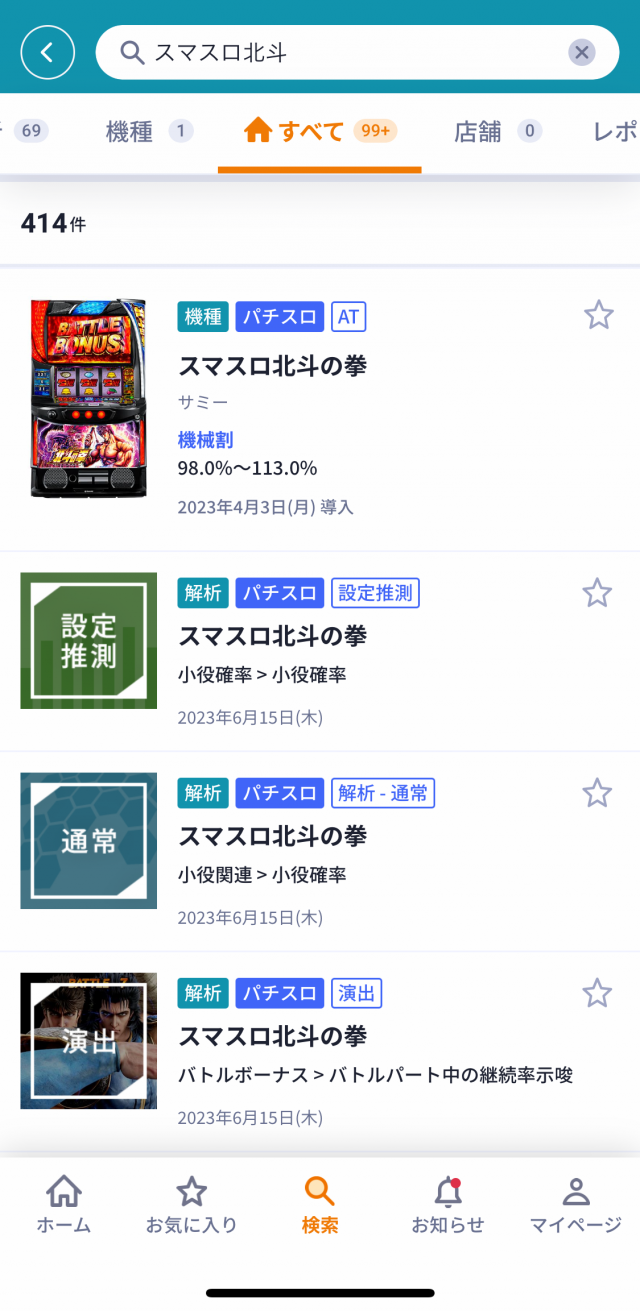
Task: Favorite the 機種 スマスロ北斗の拳 result
Action: coord(598,316)
